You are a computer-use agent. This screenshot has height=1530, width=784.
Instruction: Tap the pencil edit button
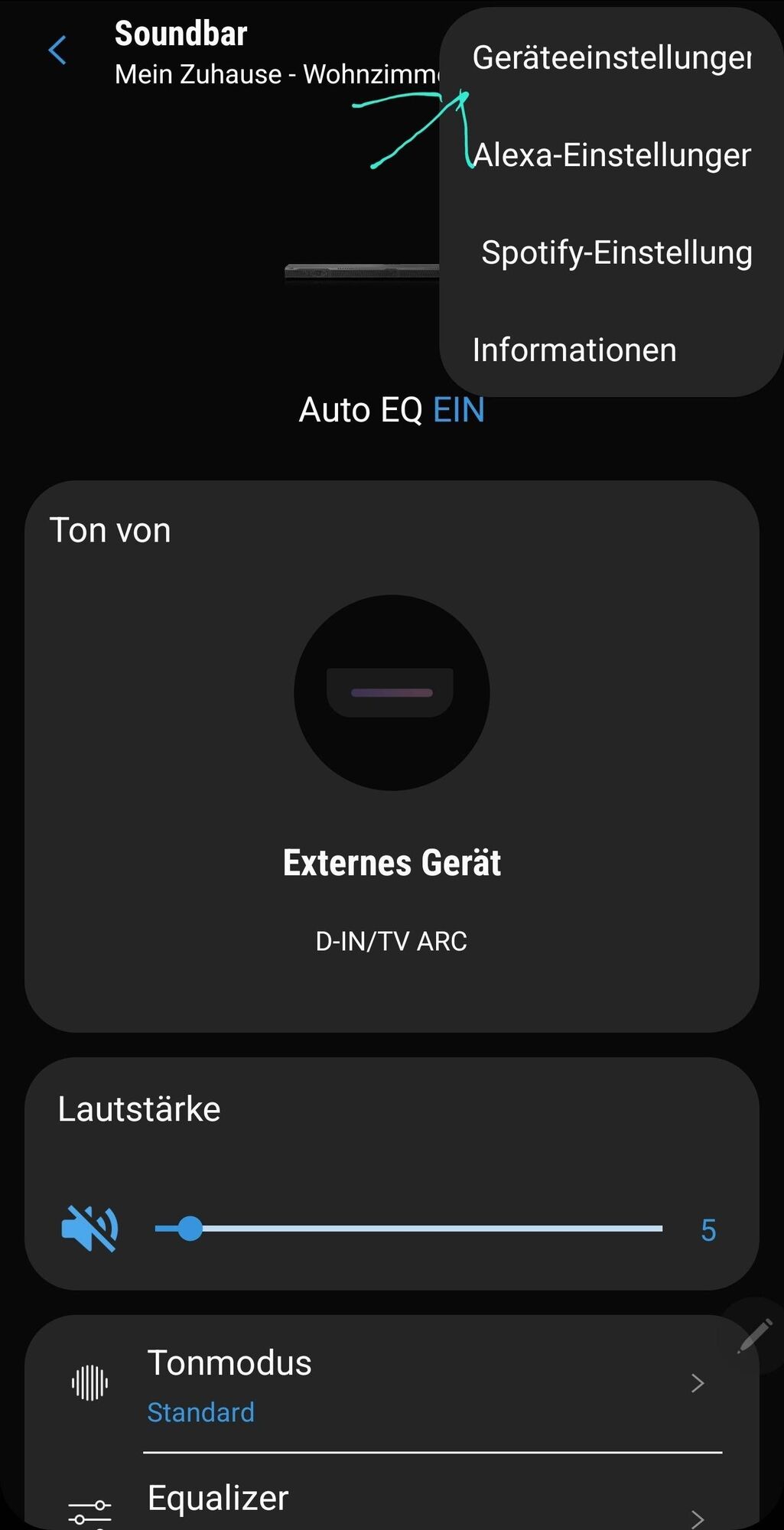point(754,1336)
